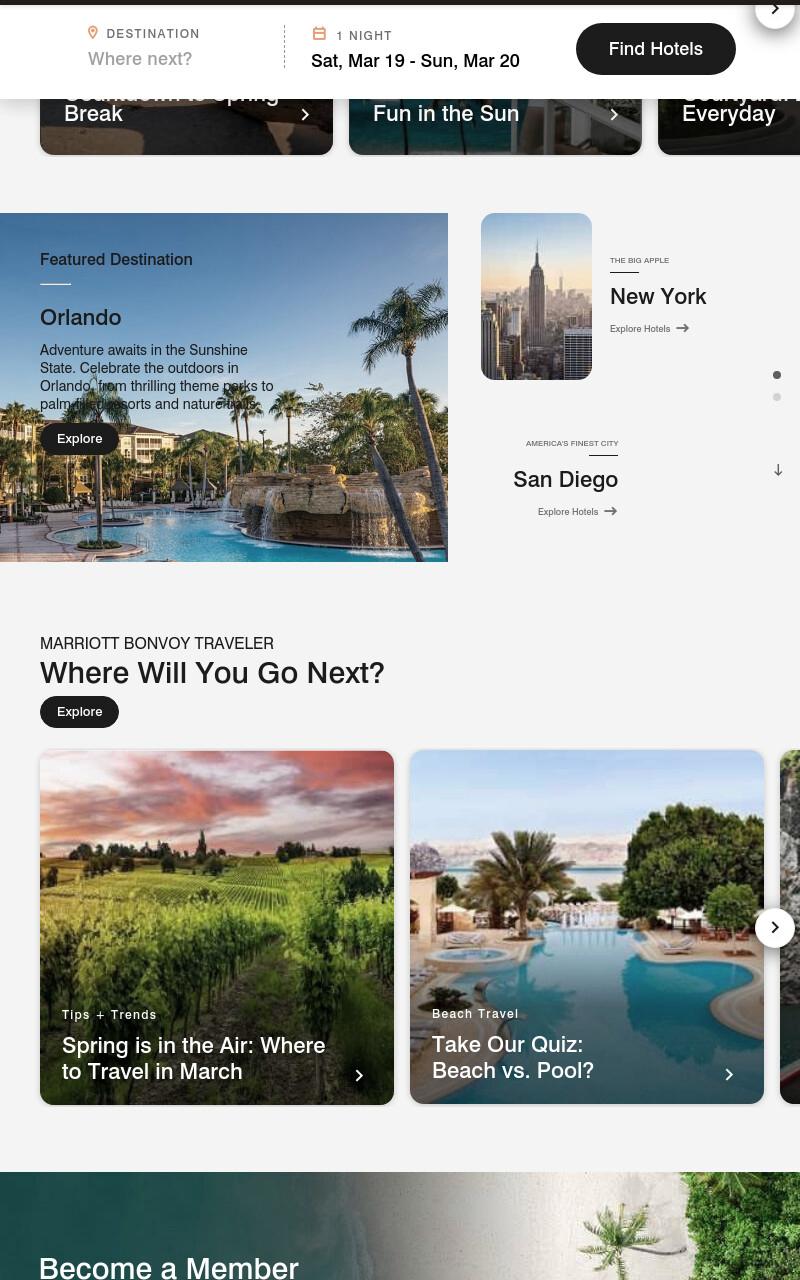Select the second destination page dot
This screenshot has width=800, height=1280.
(x=777, y=397)
